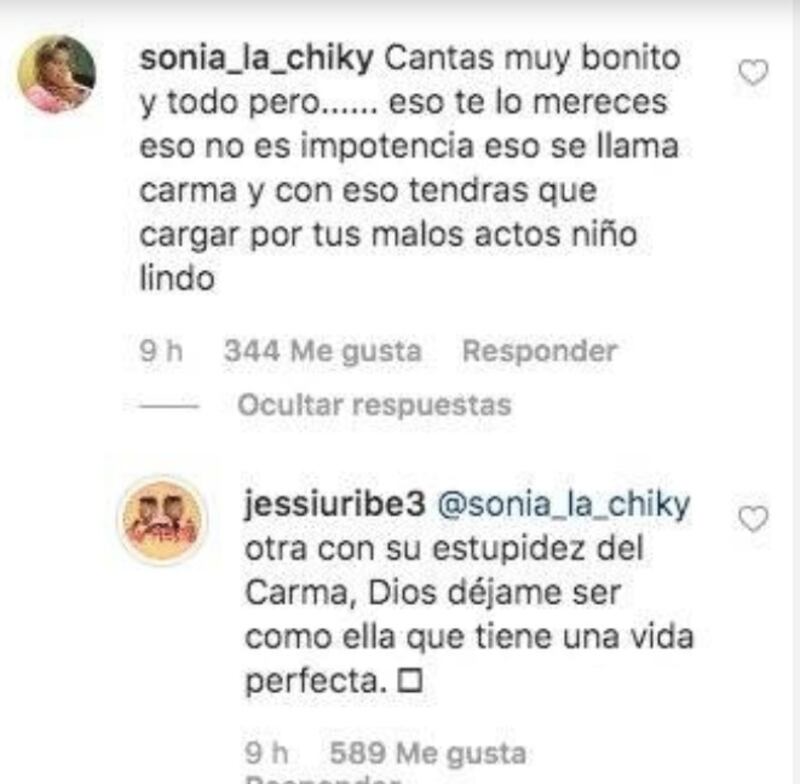Image resolution: width=800 pixels, height=784 pixels.
Task: Like the reply by jessiuribe3
Action: point(752,518)
